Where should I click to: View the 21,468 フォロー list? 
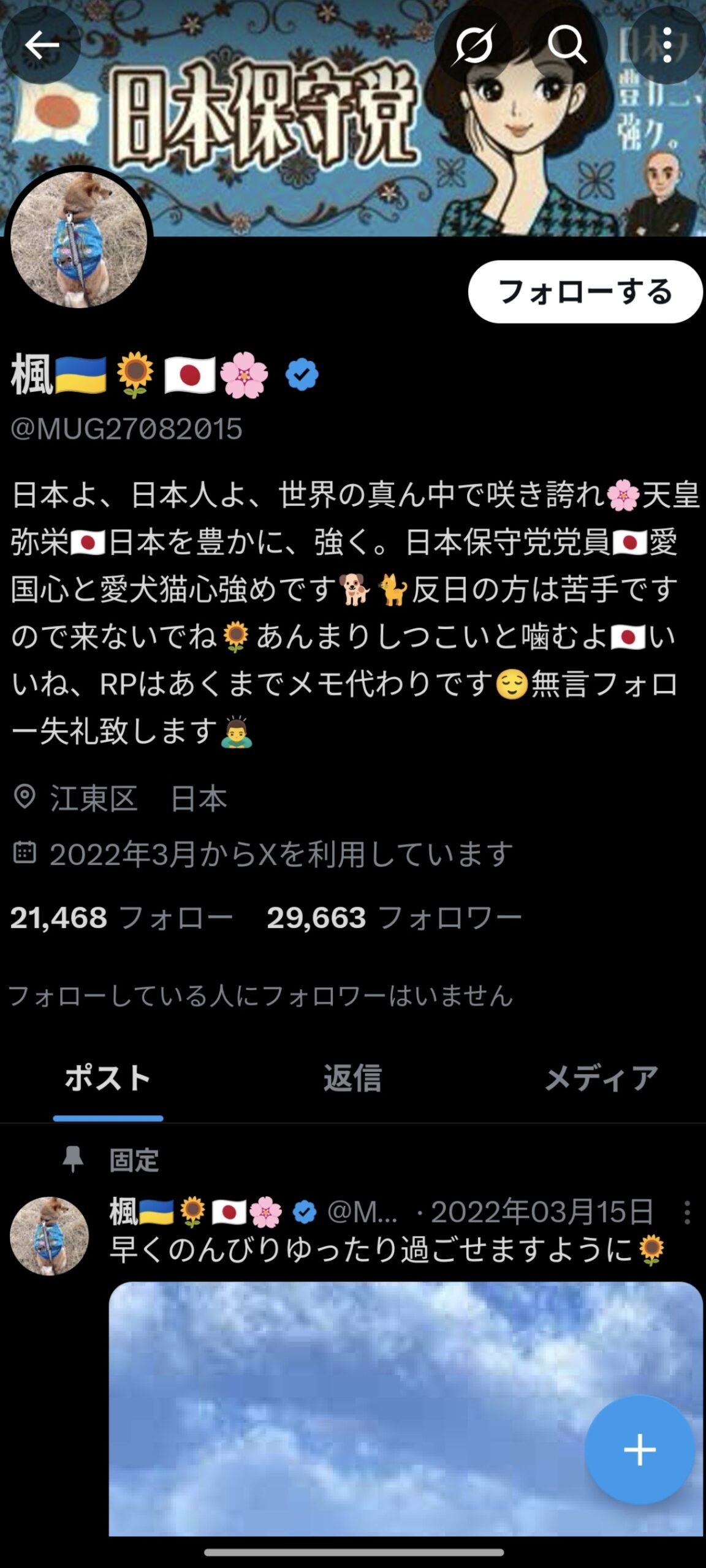click(x=121, y=918)
